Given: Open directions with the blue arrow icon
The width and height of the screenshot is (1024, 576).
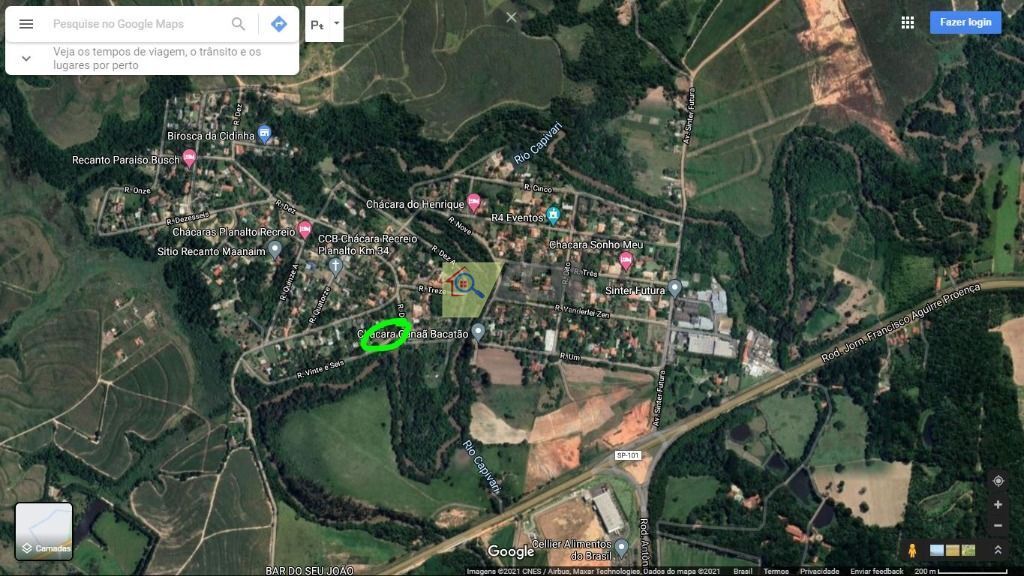Looking at the screenshot, I should (279, 24).
